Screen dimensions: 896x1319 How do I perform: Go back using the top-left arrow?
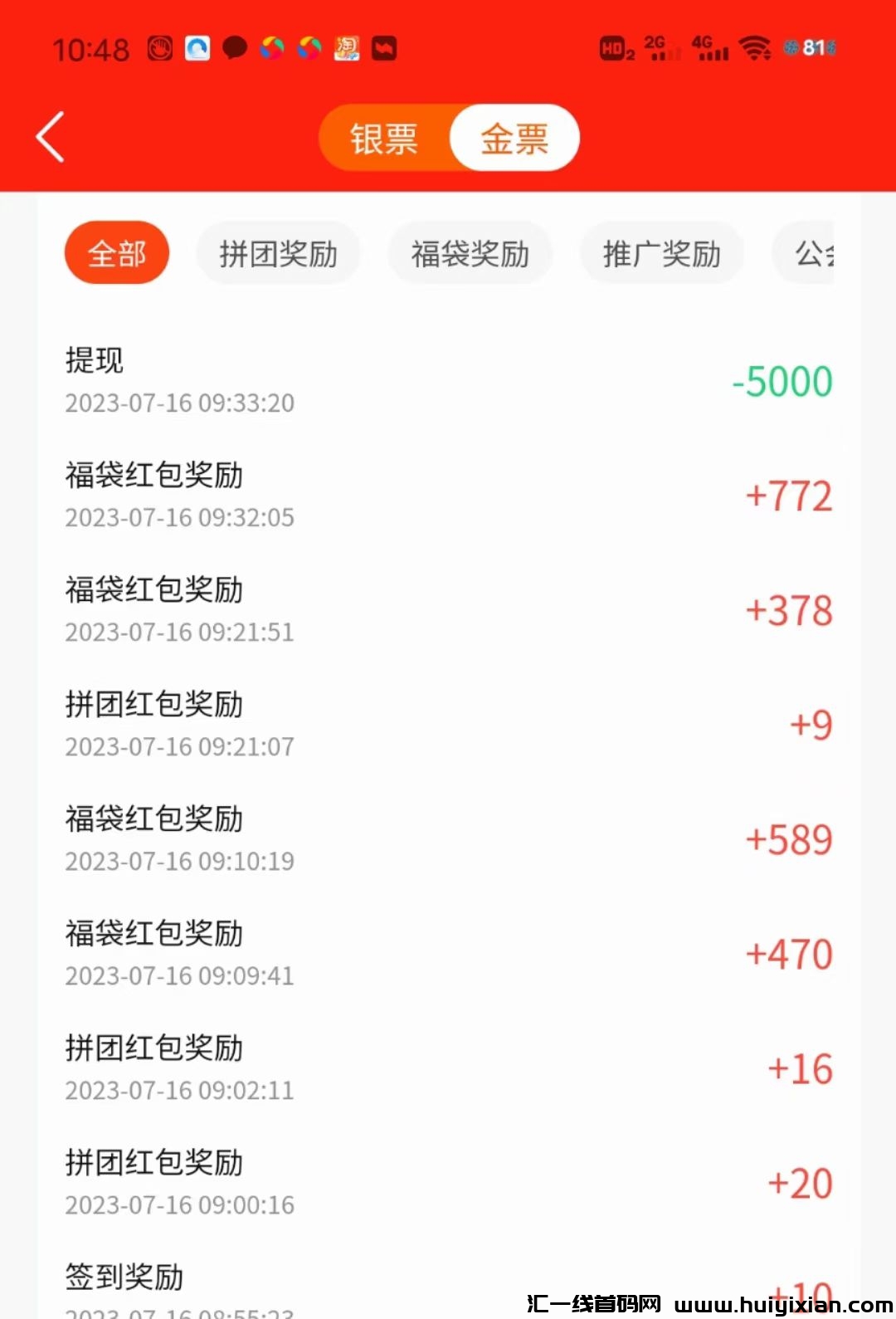coord(51,137)
